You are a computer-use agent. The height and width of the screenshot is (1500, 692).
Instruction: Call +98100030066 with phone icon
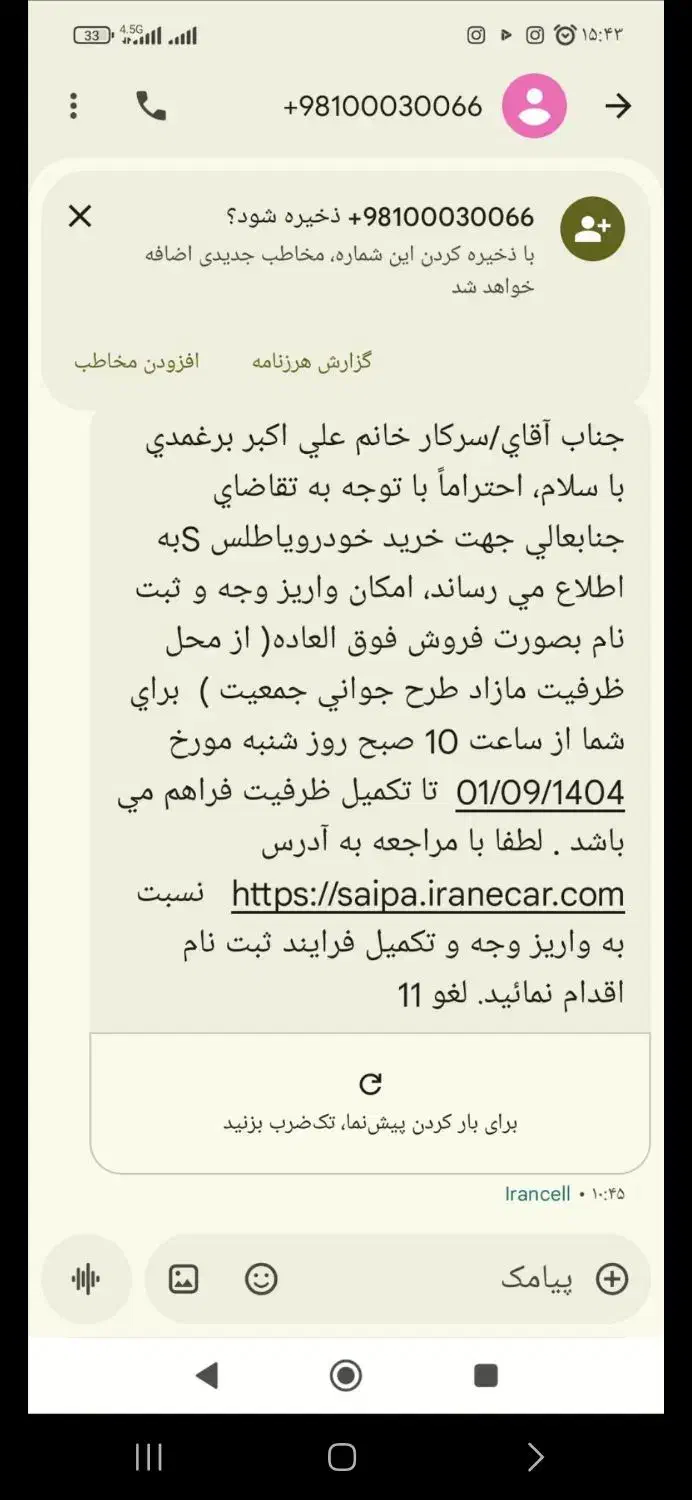151,106
